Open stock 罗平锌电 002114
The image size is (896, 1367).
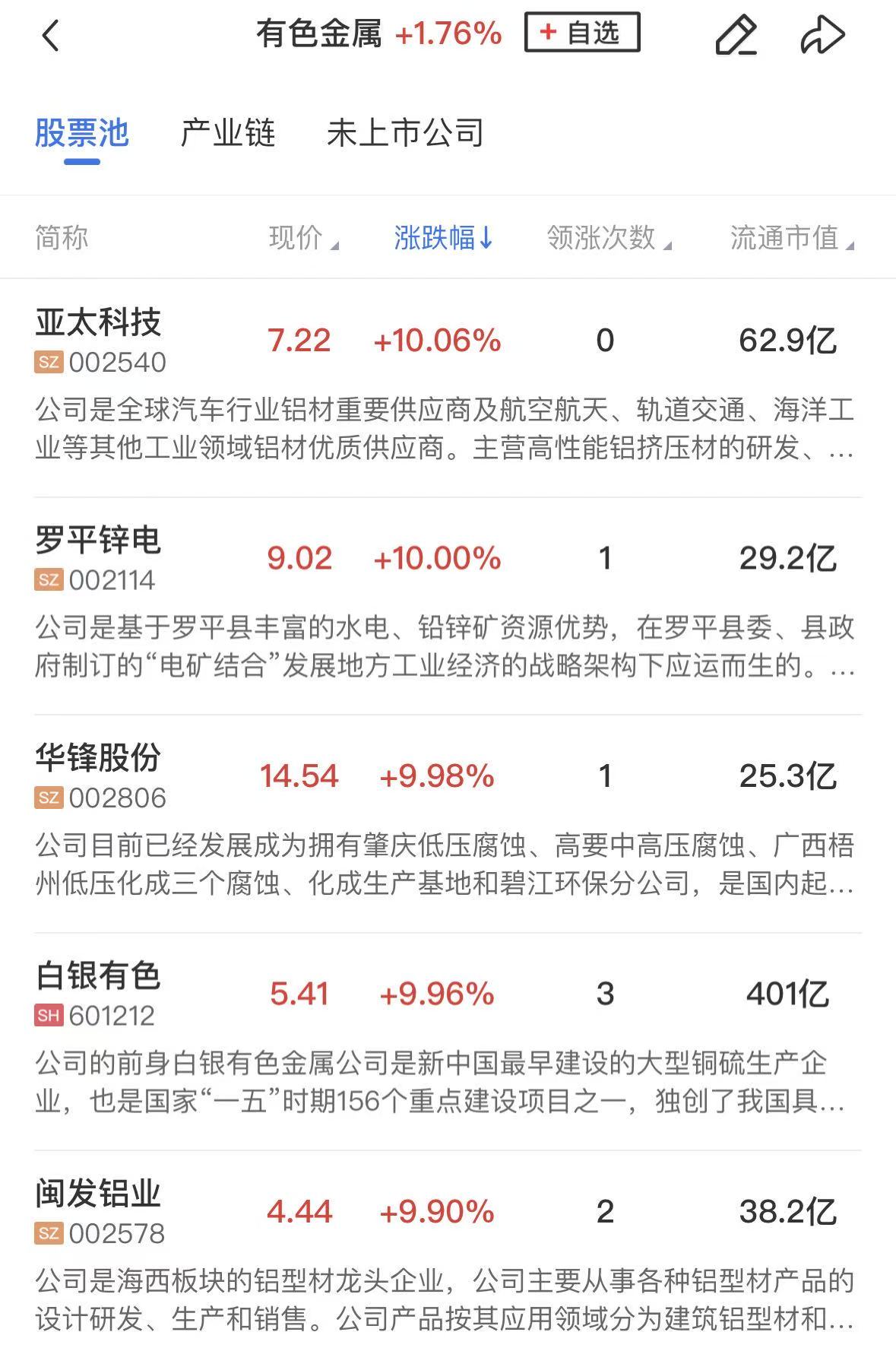[99, 558]
